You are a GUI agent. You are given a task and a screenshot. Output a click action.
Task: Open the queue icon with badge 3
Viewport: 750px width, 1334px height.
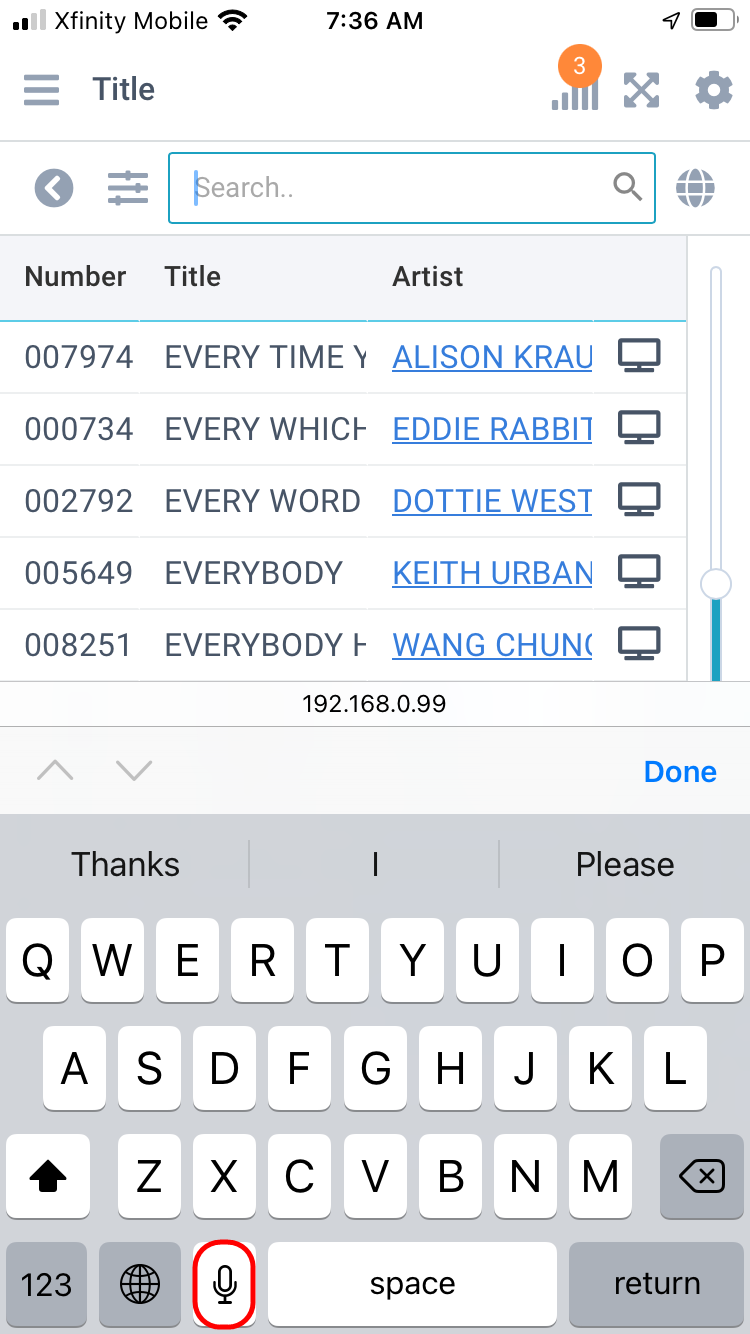tap(575, 85)
